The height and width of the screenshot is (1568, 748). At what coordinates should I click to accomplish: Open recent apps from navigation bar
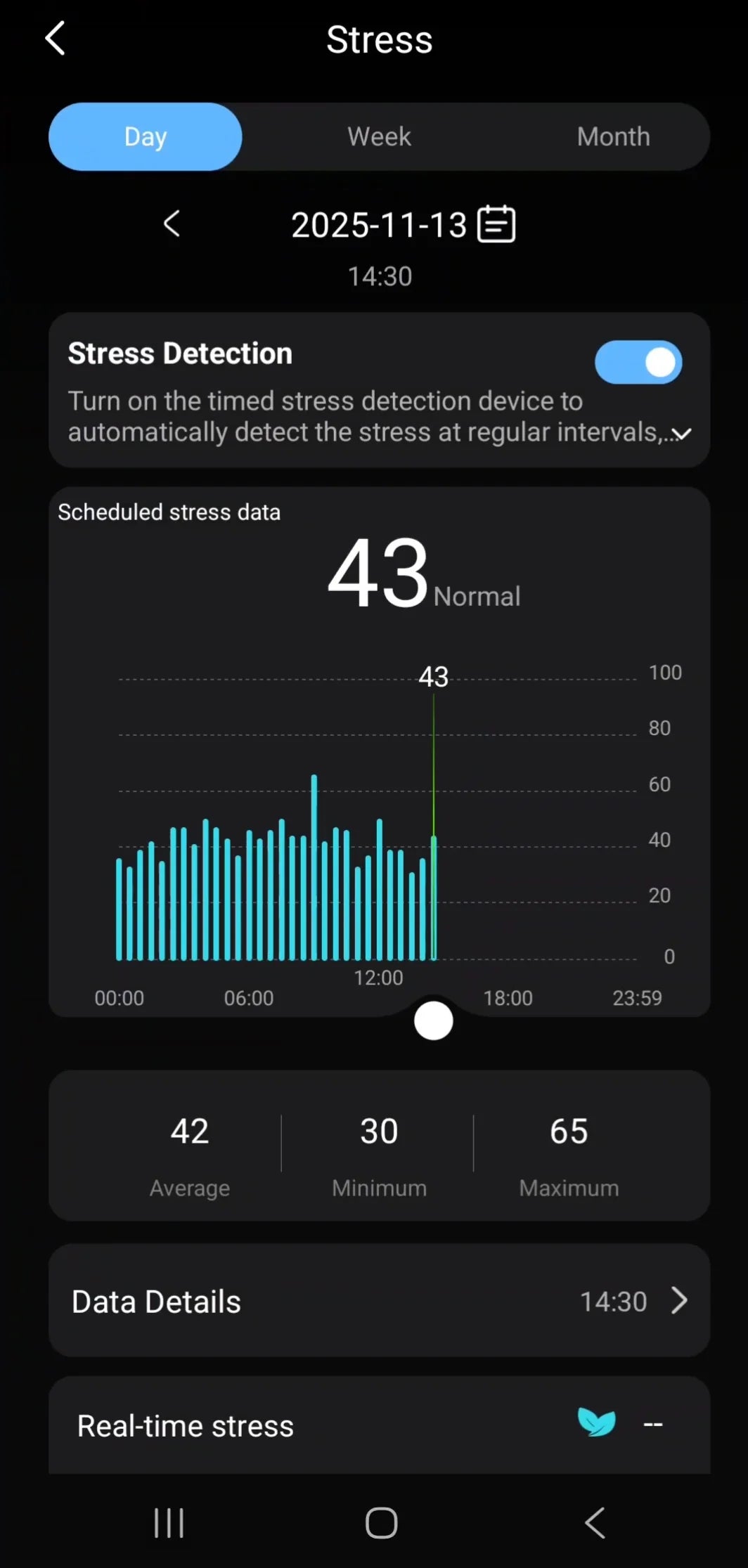click(169, 1523)
